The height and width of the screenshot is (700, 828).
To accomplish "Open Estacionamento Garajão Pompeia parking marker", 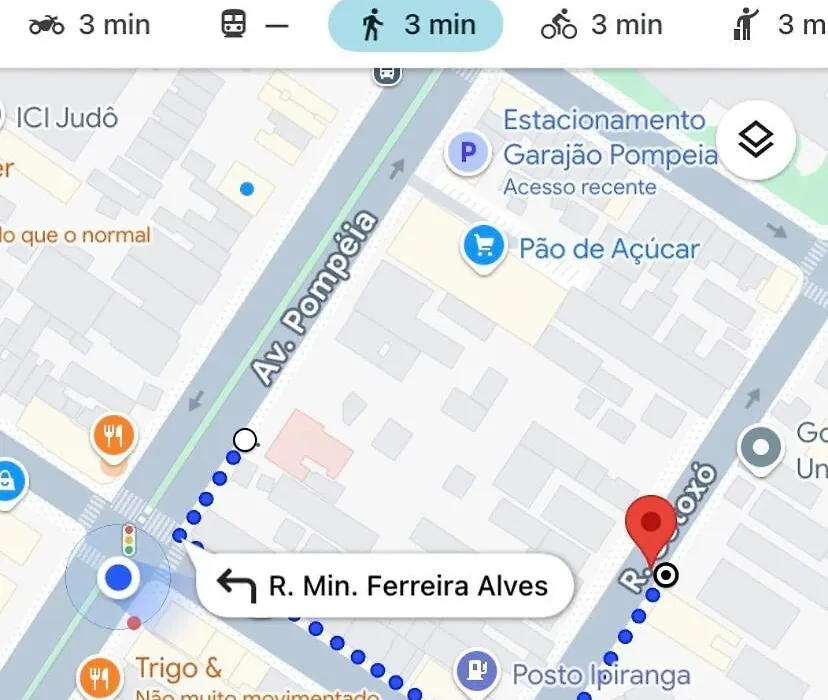I will click(466, 153).
